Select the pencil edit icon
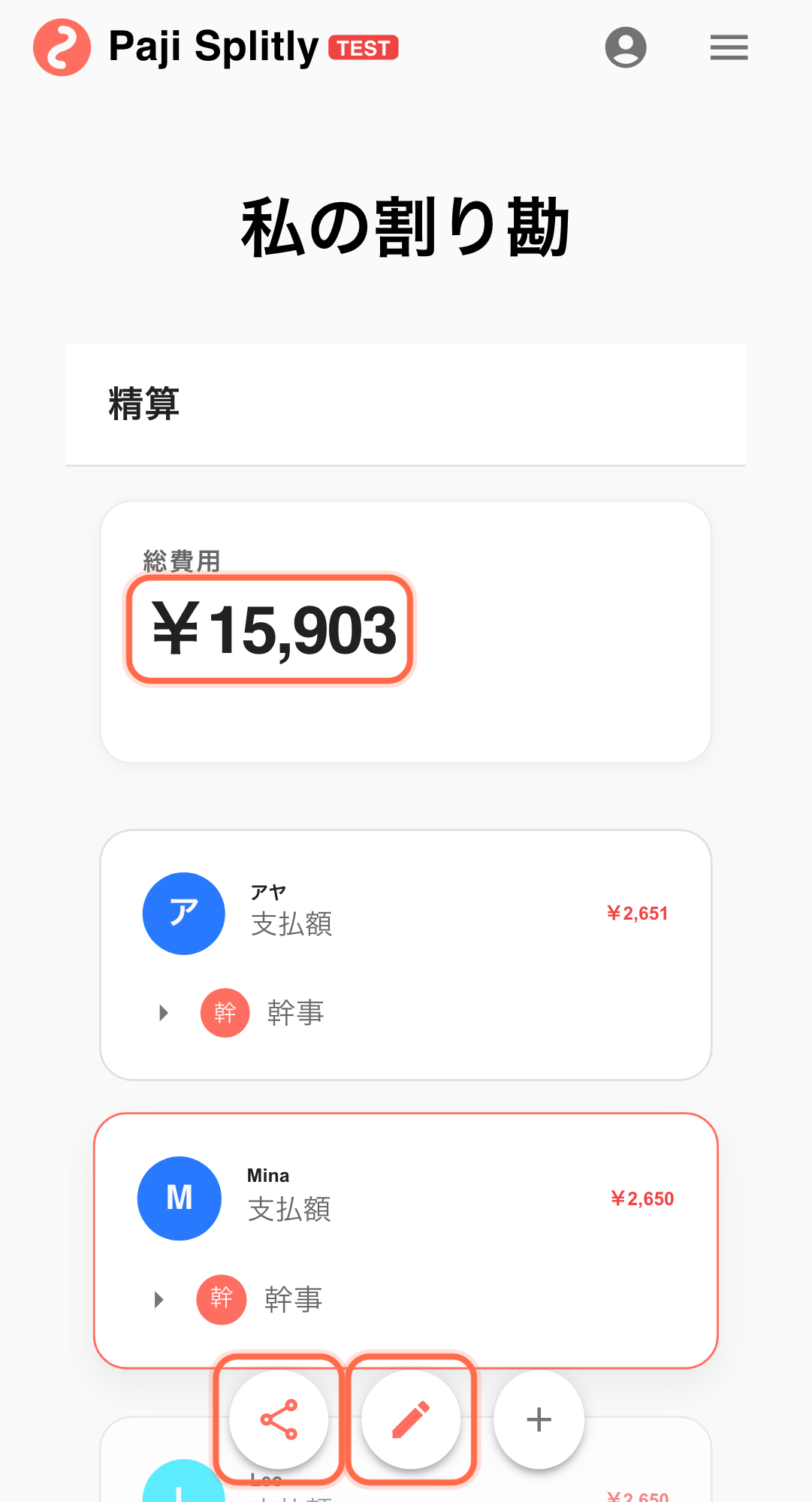The width and height of the screenshot is (812, 1502). (411, 1419)
